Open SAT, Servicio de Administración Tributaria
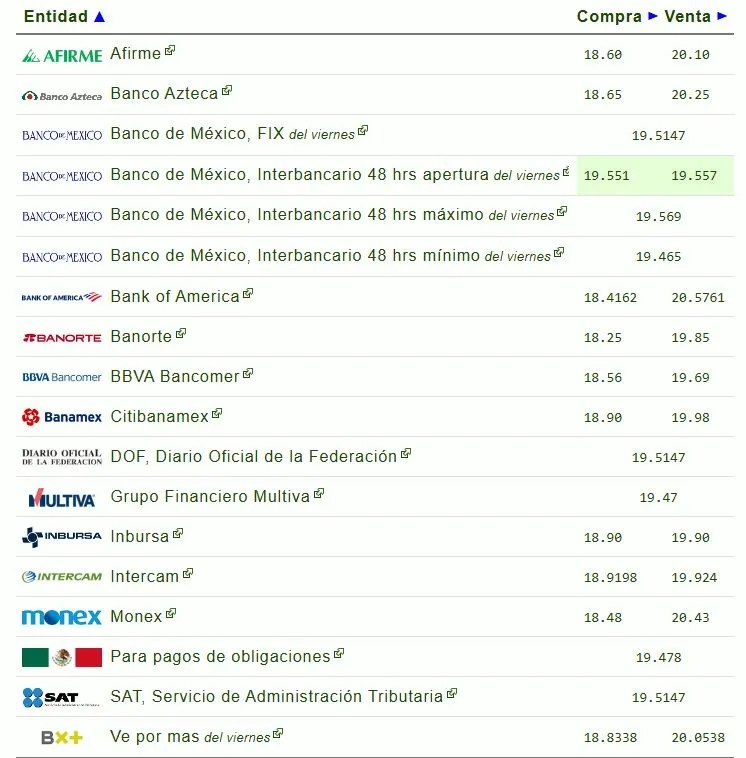The height and width of the screenshot is (758, 746). point(283,696)
